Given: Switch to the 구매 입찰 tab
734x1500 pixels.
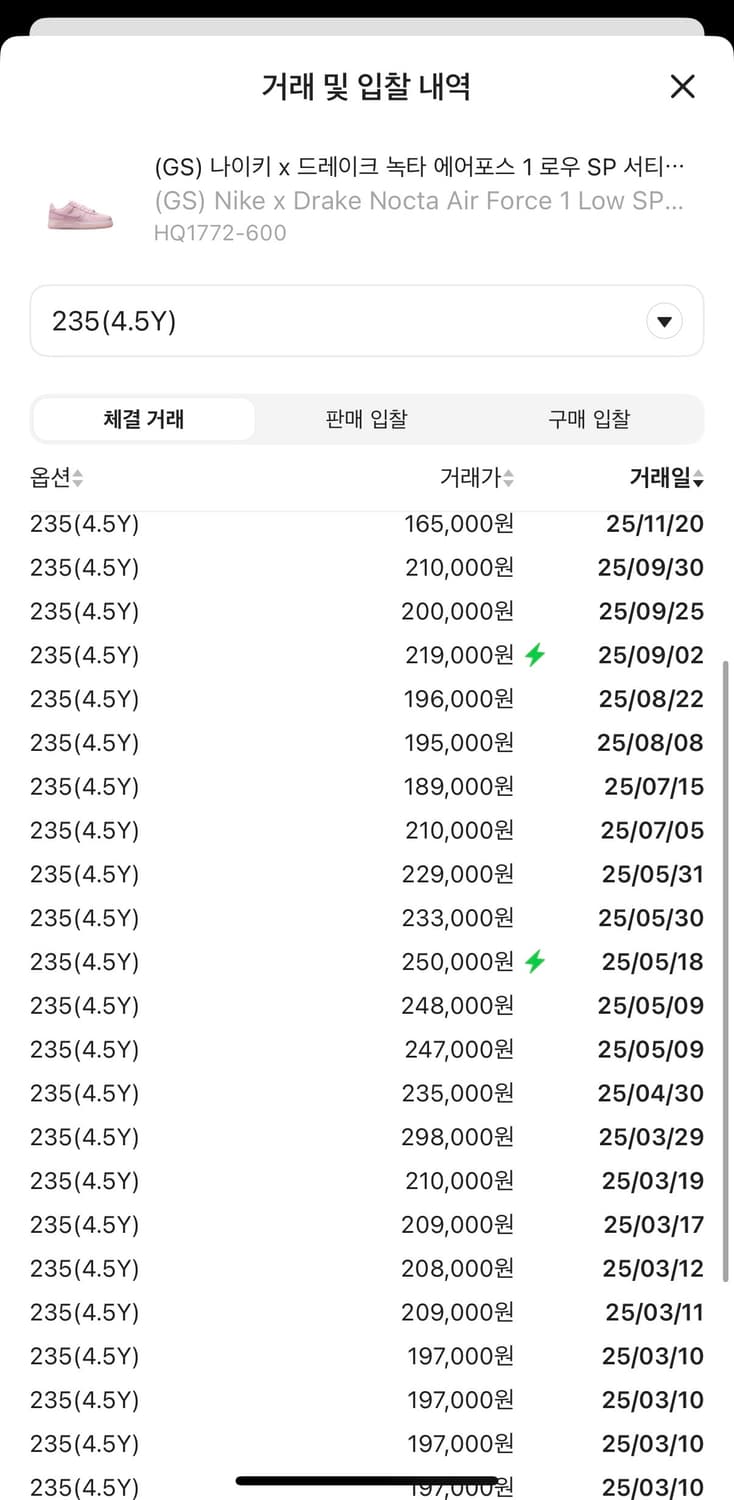Looking at the screenshot, I should coord(588,419).
